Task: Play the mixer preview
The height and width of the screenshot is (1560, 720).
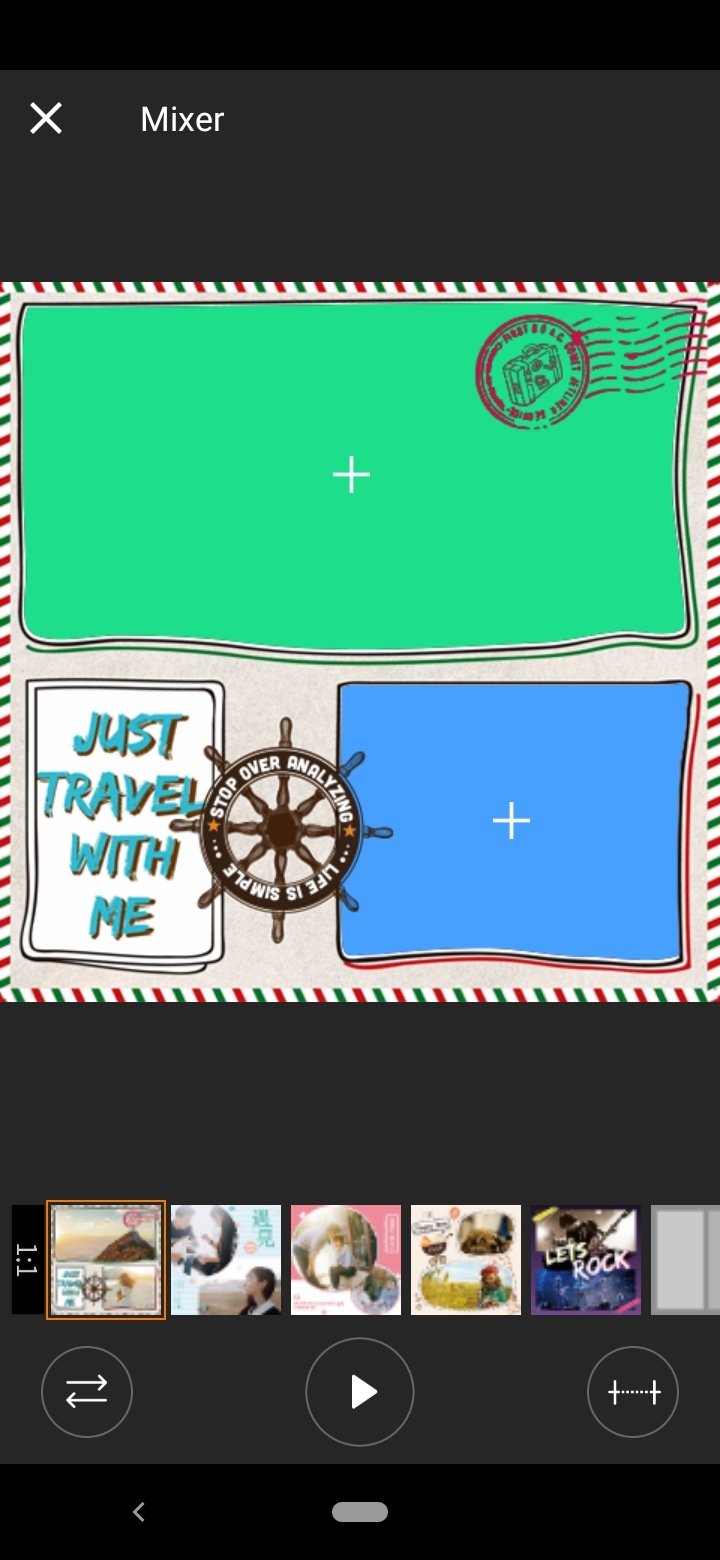Action: pyautogui.click(x=360, y=1392)
